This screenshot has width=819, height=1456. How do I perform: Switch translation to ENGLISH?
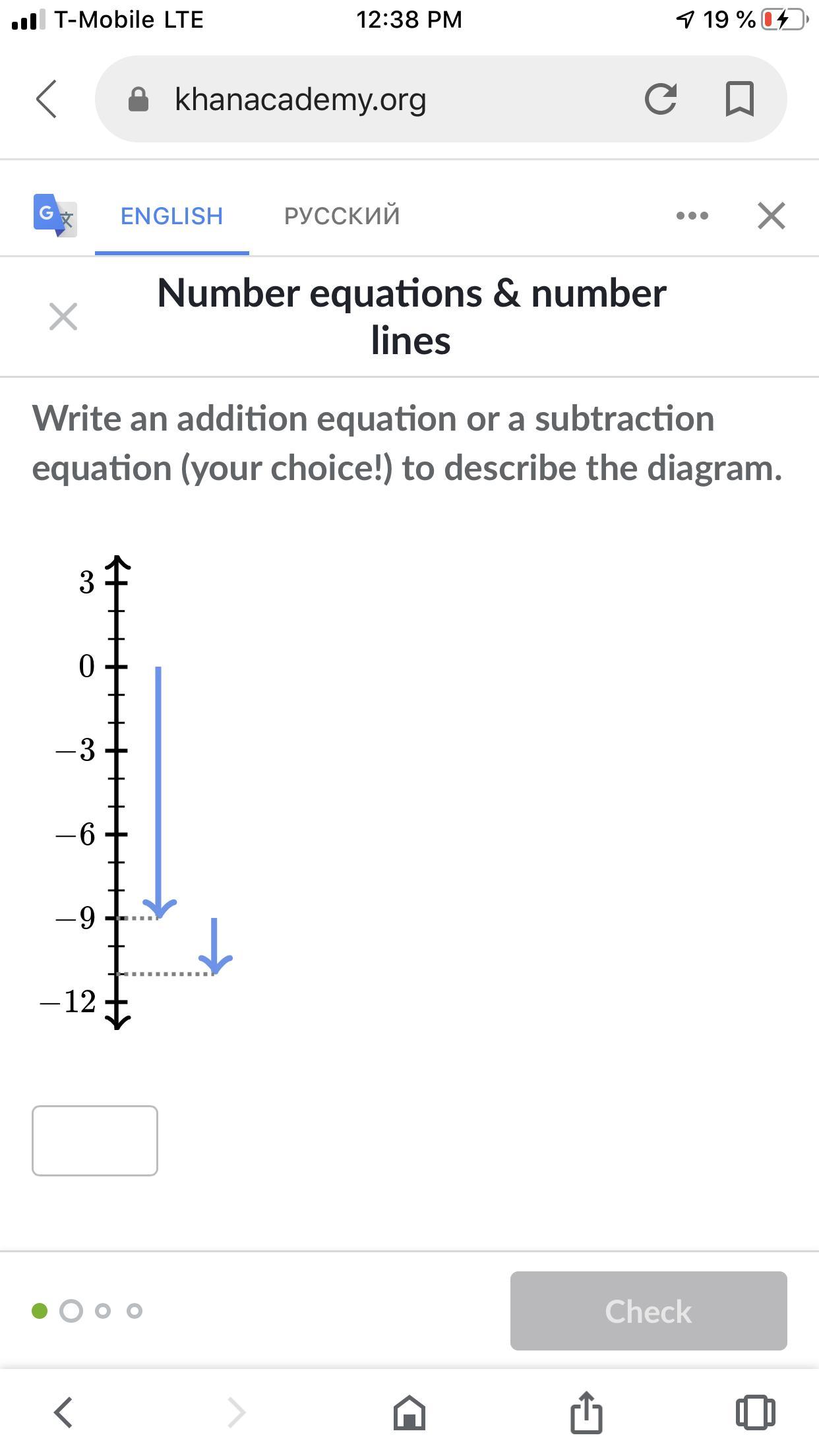pyautogui.click(x=171, y=216)
